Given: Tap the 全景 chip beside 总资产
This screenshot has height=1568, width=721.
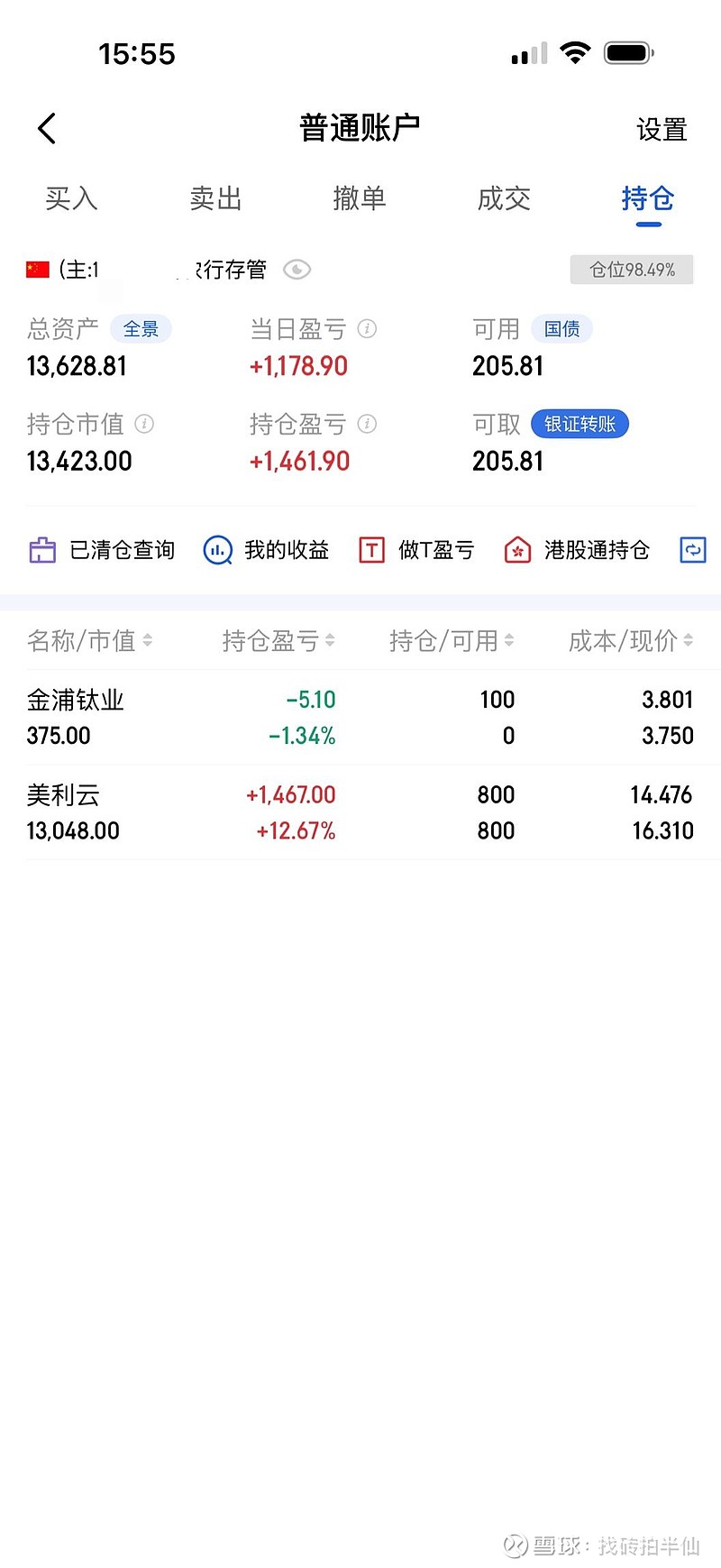Looking at the screenshot, I should [x=141, y=329].
